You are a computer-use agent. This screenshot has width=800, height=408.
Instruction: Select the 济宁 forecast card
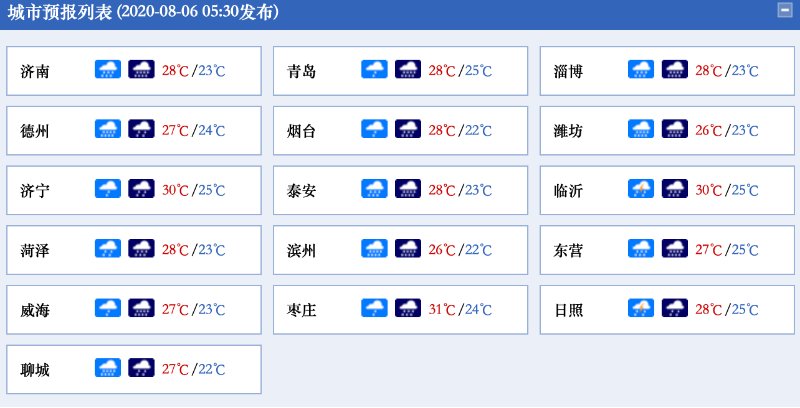pyautogui.click(x=133, y=190)
